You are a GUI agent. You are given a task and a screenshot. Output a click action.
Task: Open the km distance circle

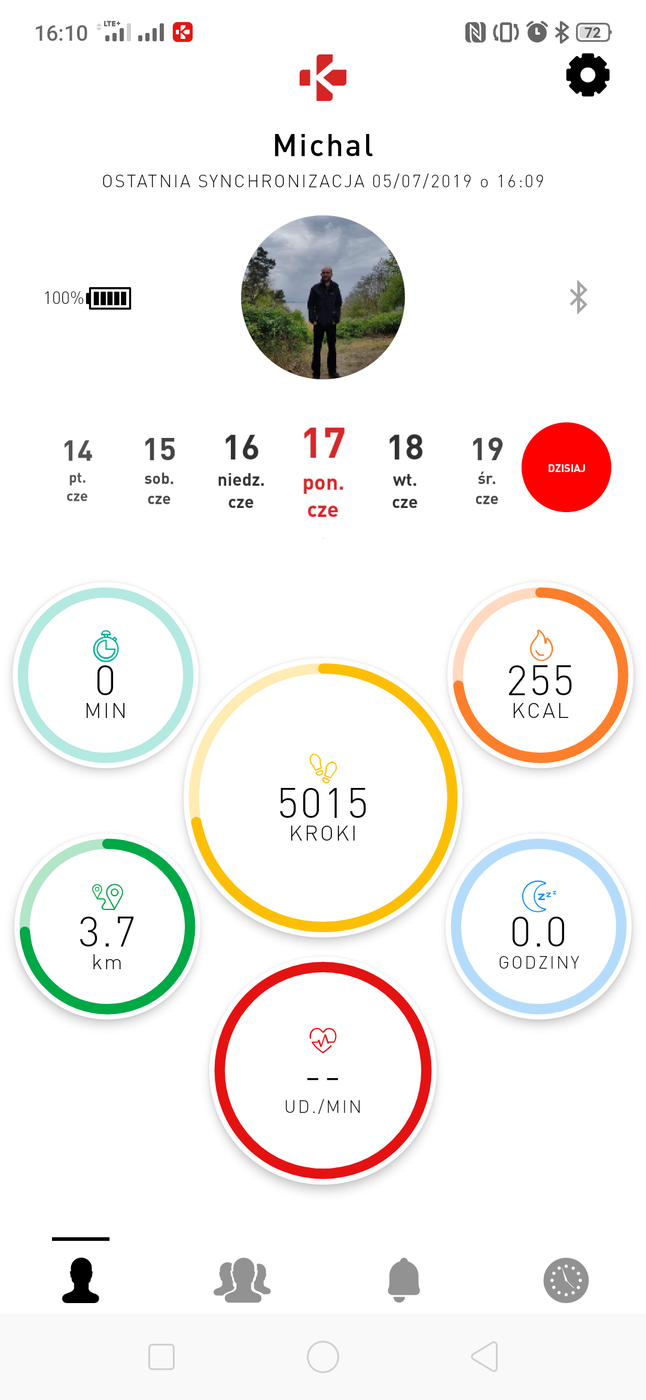[106, 926]
